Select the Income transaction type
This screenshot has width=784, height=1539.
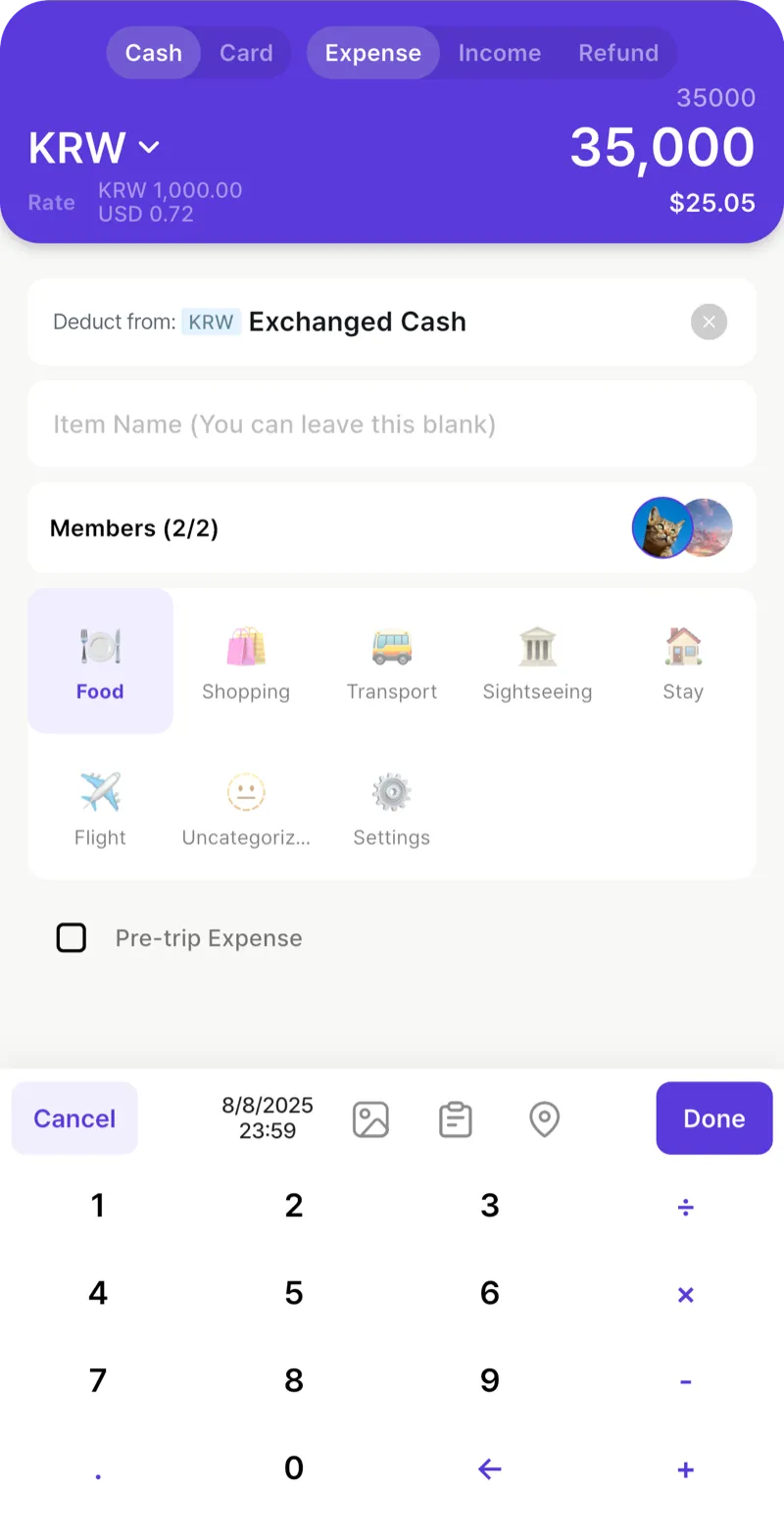coord(499,53)
